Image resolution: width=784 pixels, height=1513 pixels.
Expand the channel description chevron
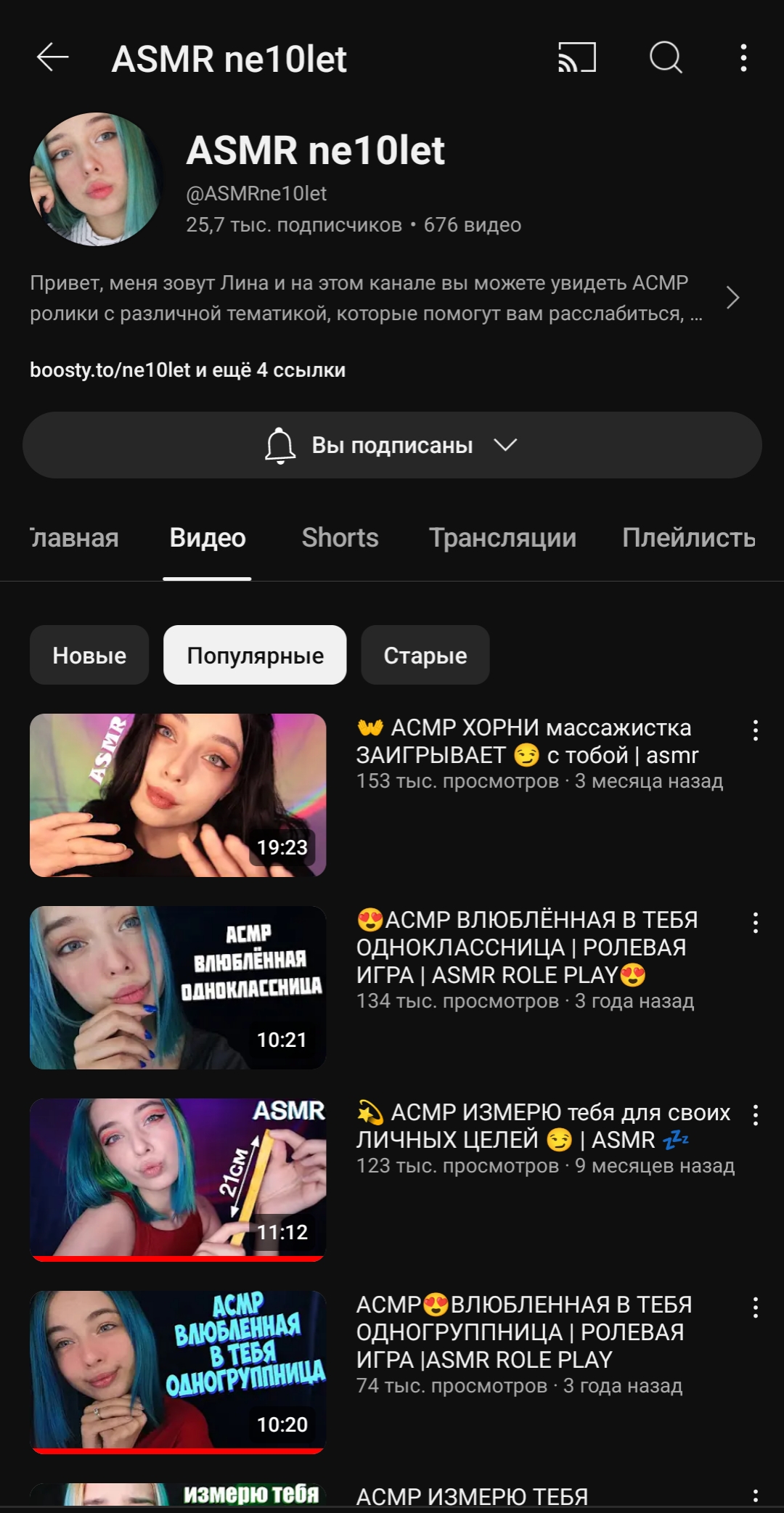pos(732,298)
